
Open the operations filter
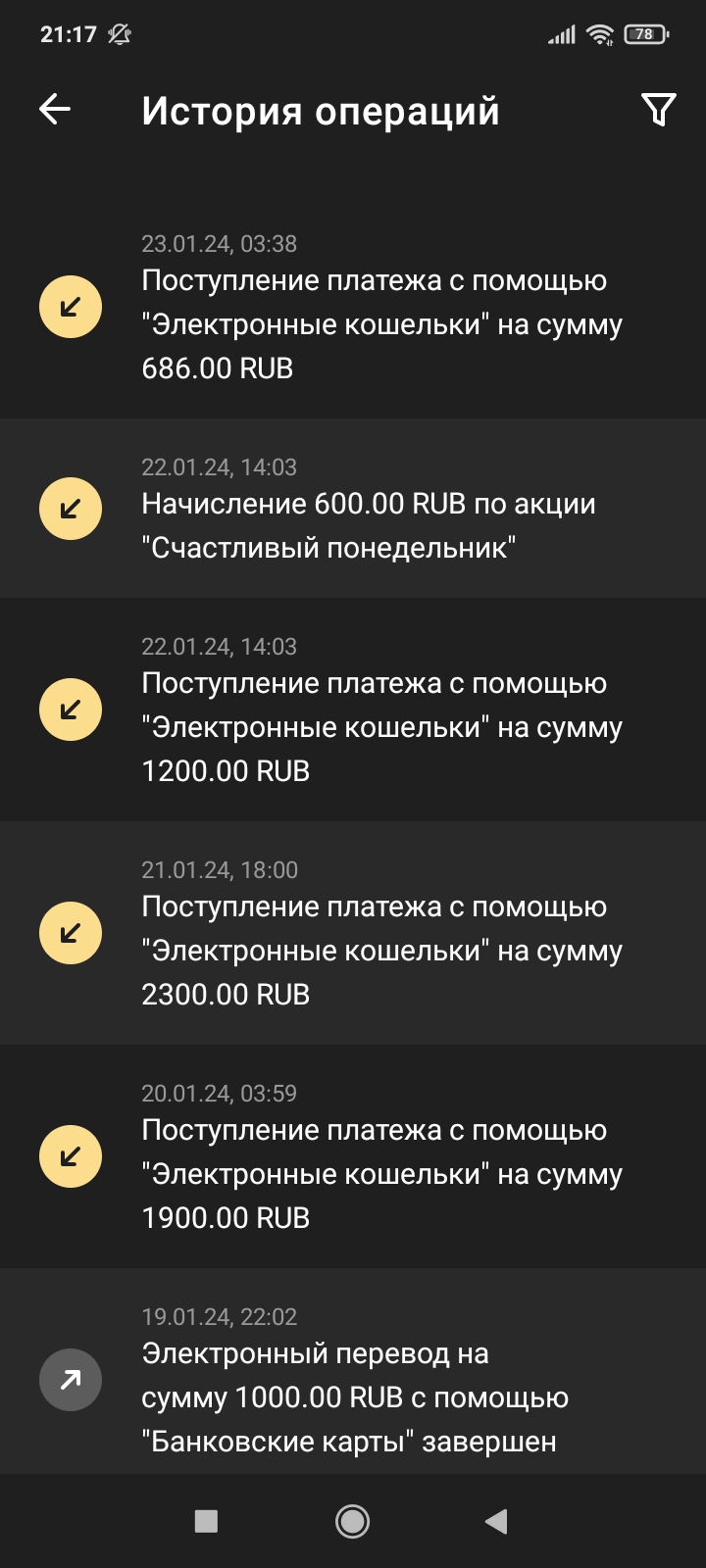[x=658, y=110]
